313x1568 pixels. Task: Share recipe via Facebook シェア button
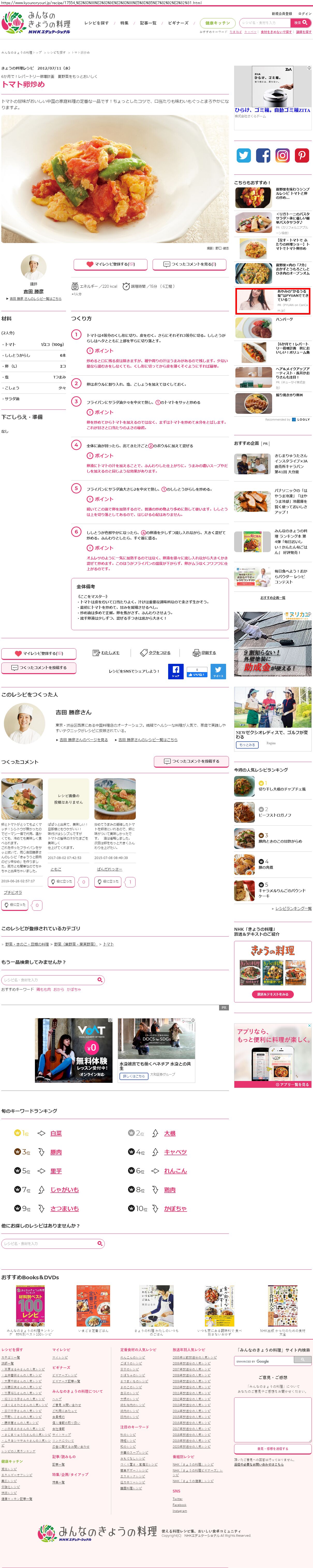(x=175, y=671)
